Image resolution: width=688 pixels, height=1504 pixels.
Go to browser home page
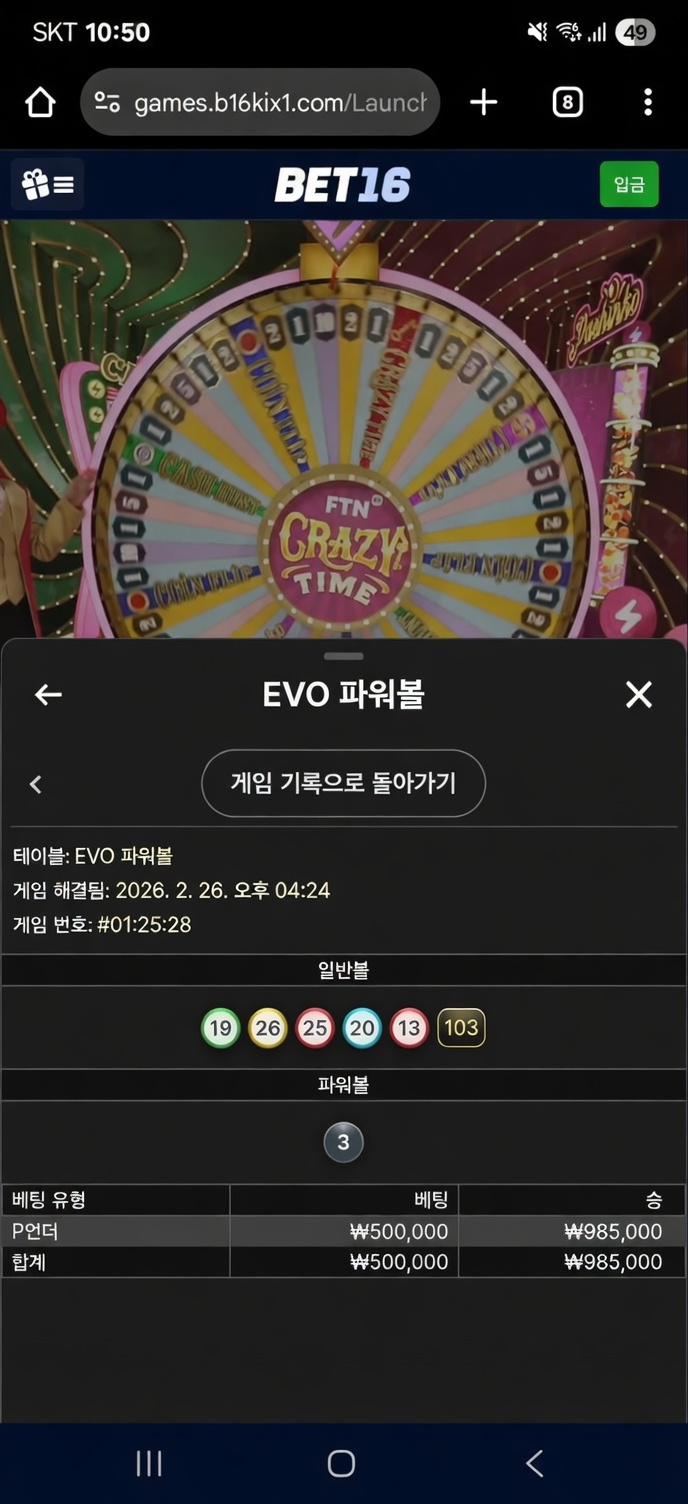[40, 102]
